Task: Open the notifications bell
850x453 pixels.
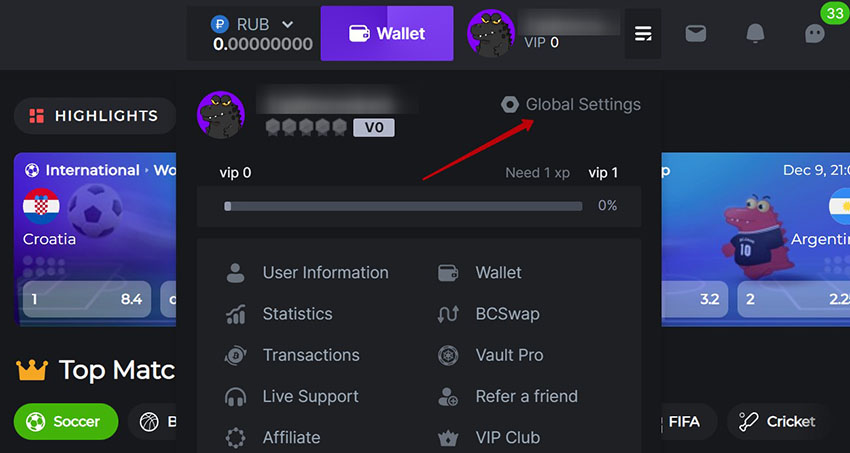Action: pos(755,33)
